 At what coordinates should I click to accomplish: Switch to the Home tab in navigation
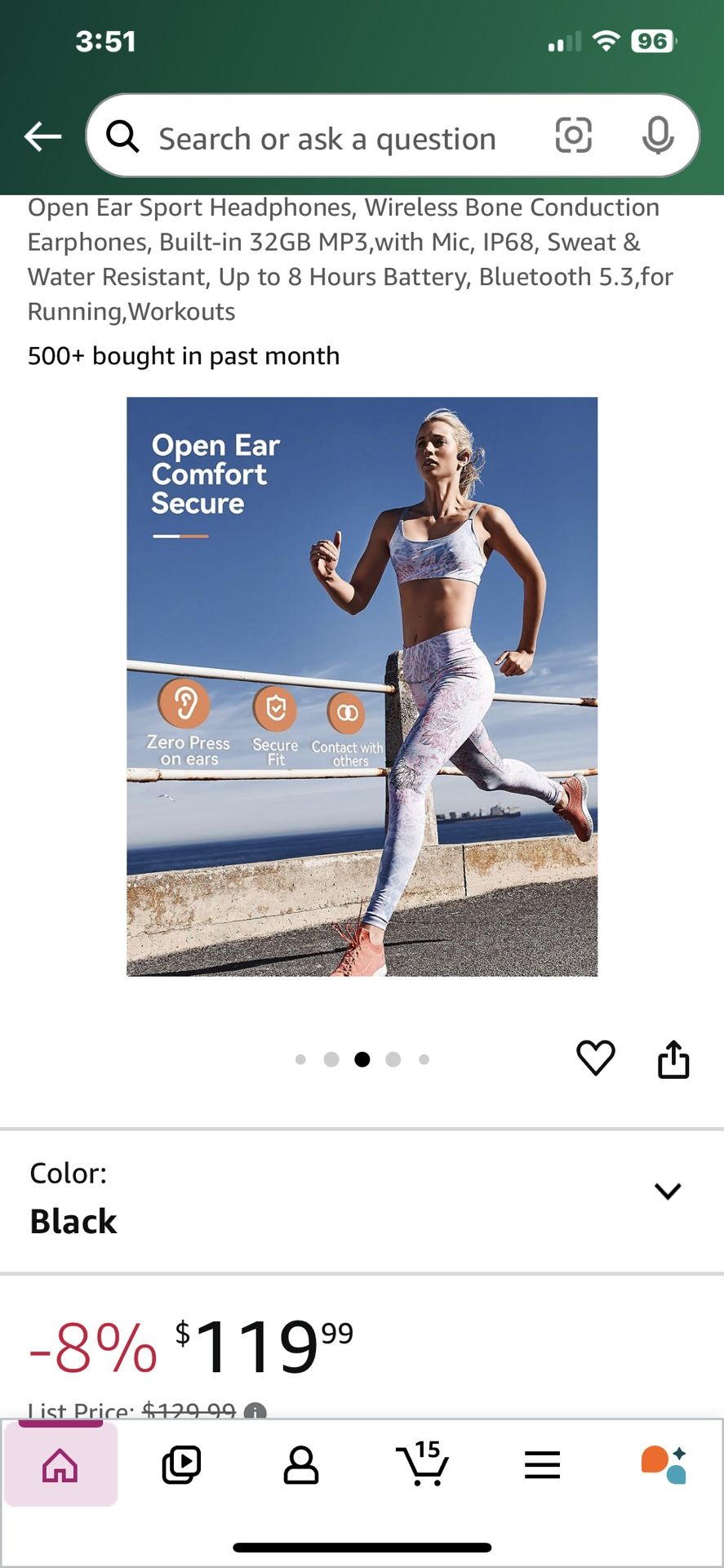click(60, 1464)
